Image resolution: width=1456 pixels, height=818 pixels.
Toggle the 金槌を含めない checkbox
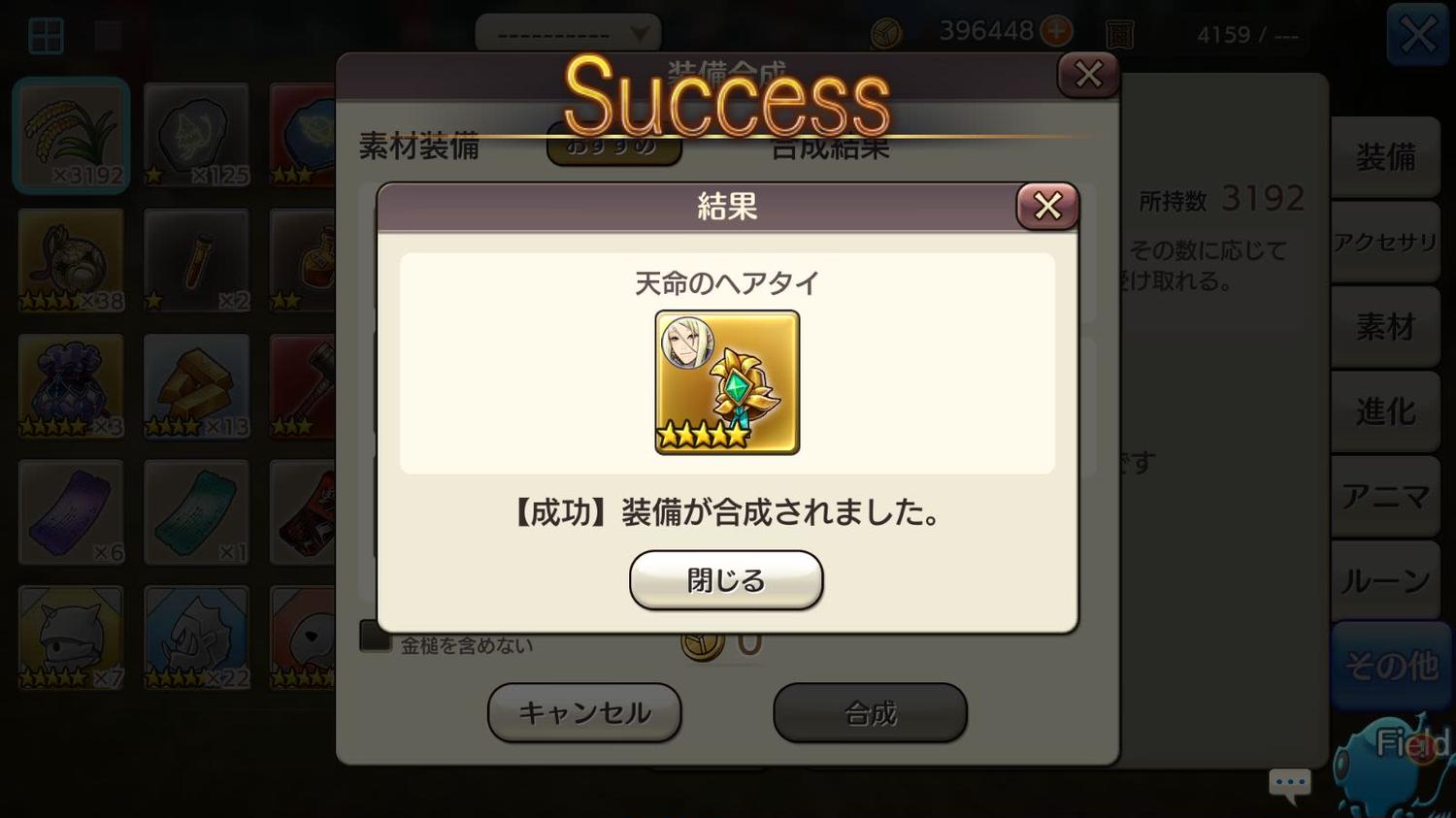[375, 638]
